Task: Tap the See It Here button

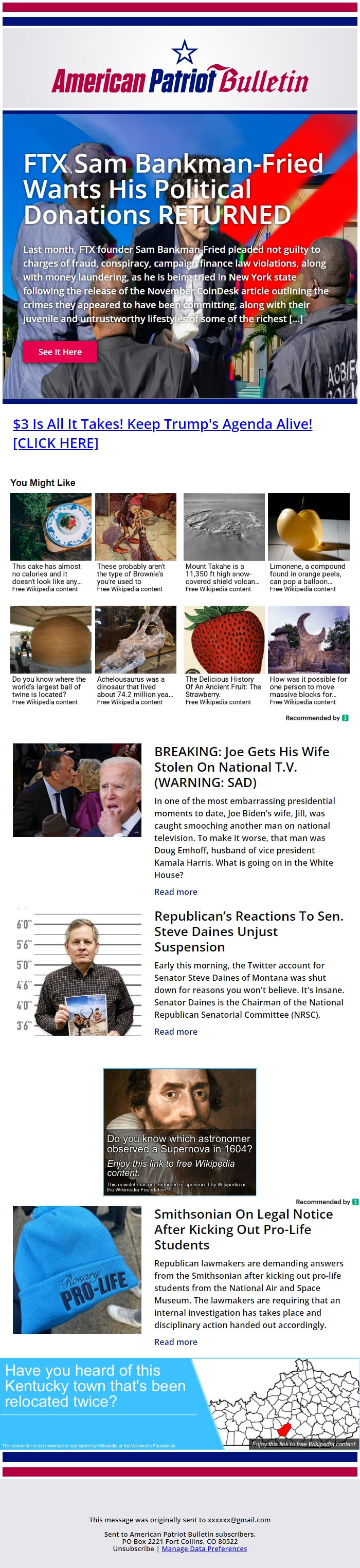Action: pos(60,352)
